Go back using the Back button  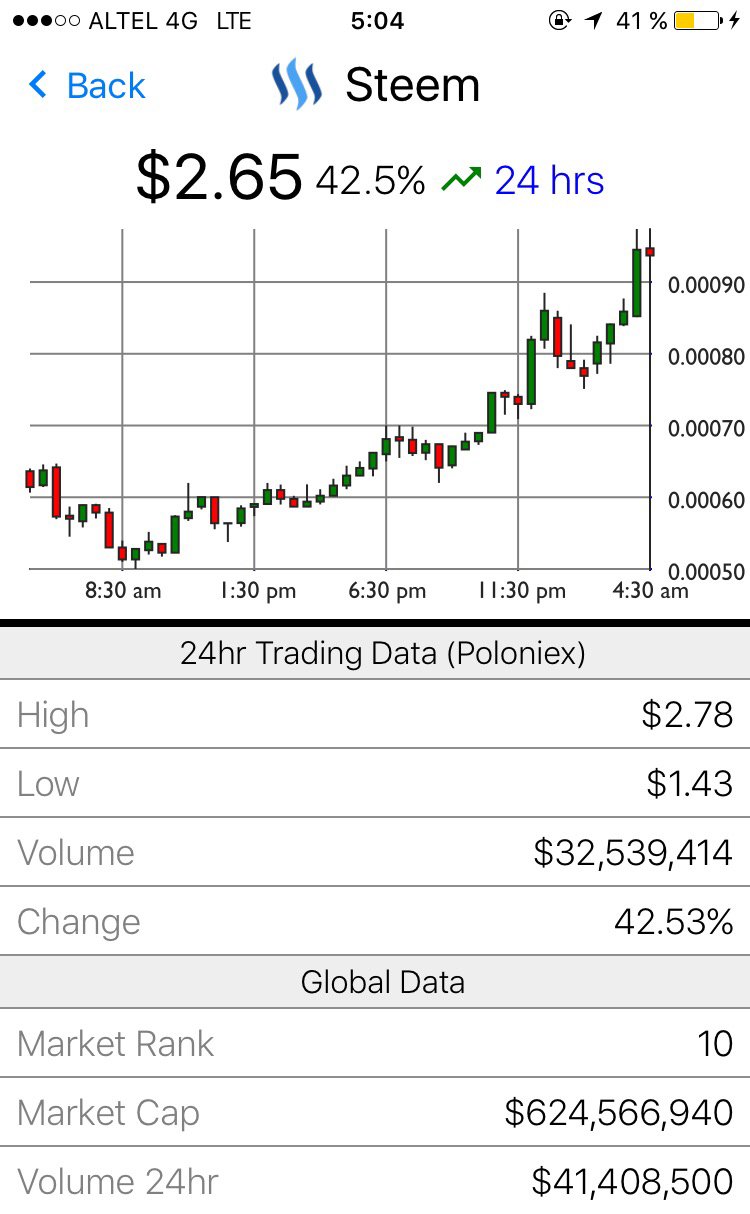88,86
